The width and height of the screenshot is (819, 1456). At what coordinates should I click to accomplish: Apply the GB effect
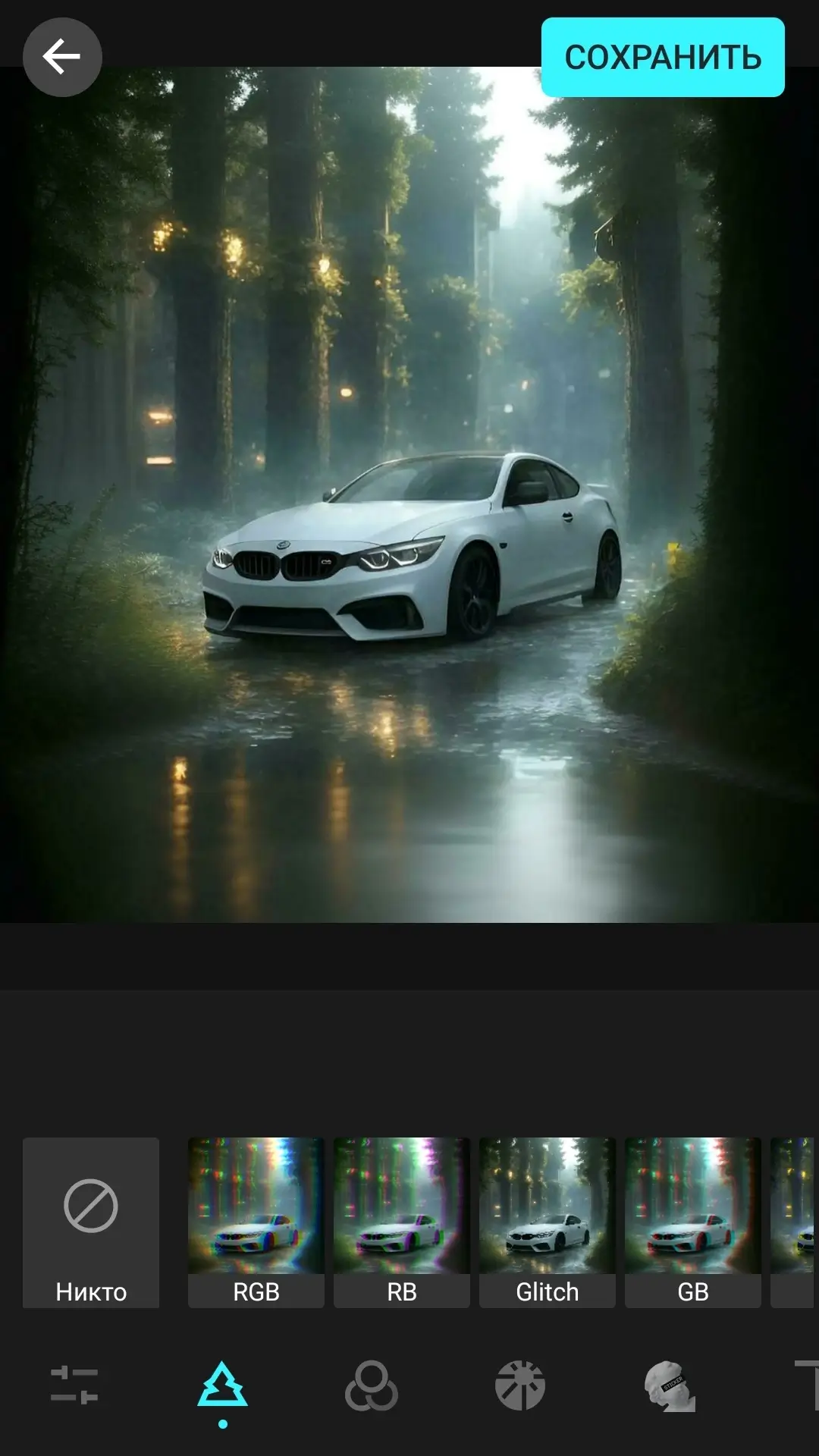(693, 1222)
